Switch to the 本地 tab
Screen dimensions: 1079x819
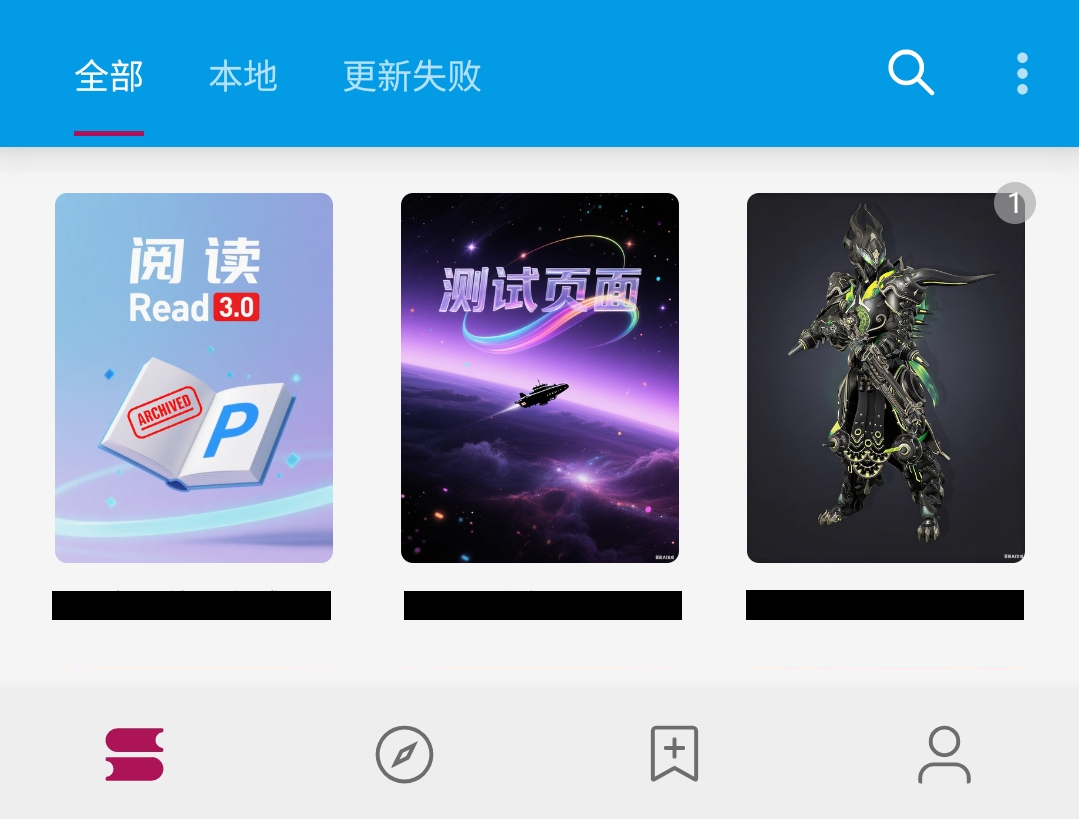(x=243, y=77)
